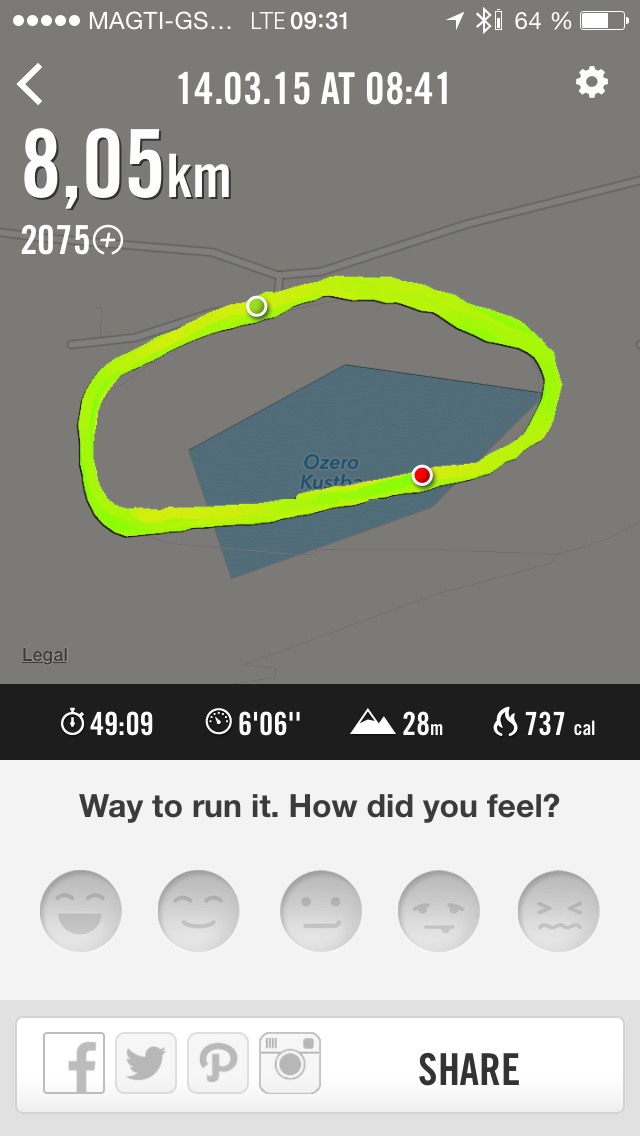The height and width of the screenshot is (1136, 640).
Task: Toggle Twitter sharing icon
Action: click(x=146, y=1063)
